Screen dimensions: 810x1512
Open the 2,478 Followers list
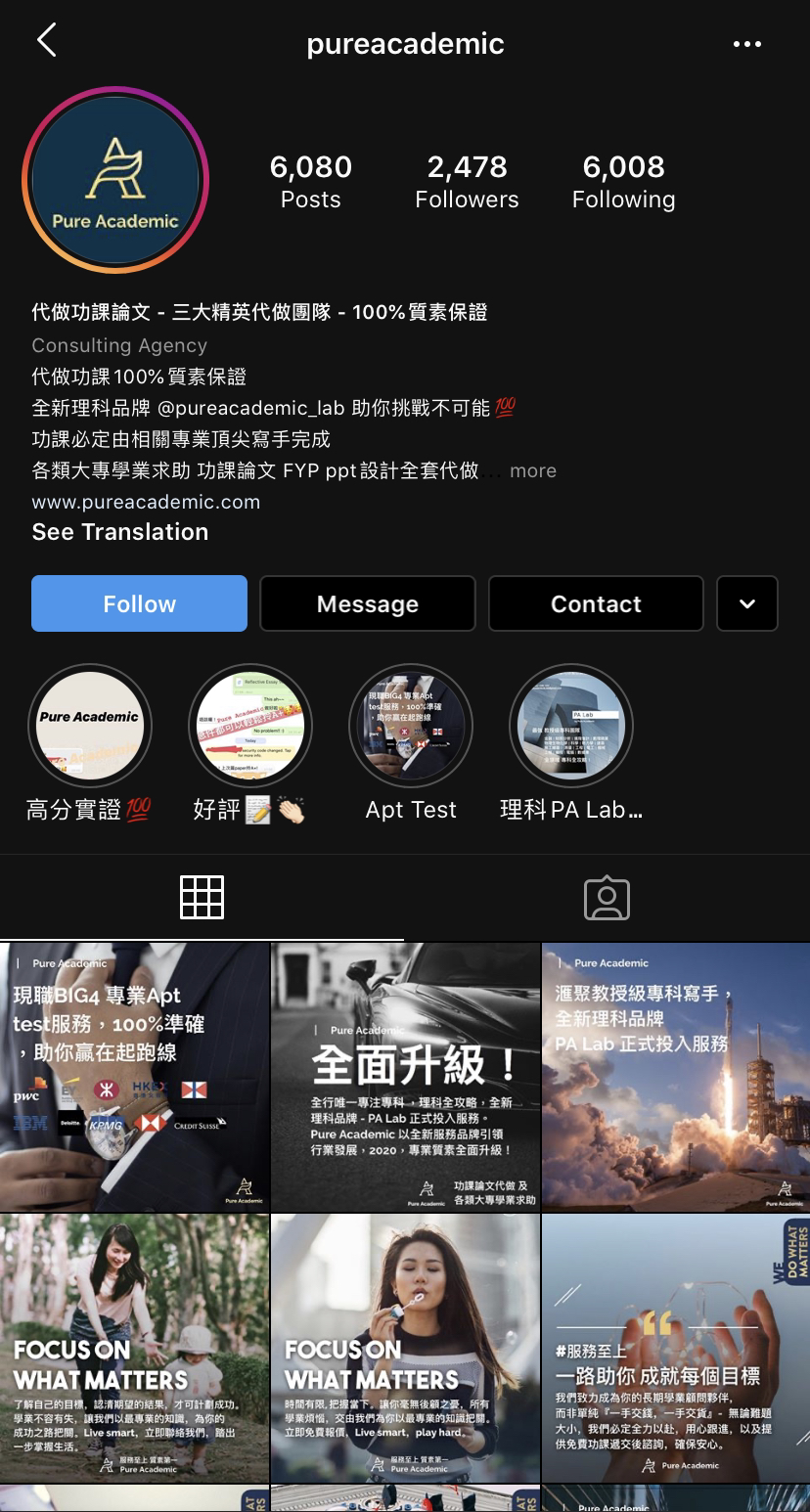(x=467, y=182)
